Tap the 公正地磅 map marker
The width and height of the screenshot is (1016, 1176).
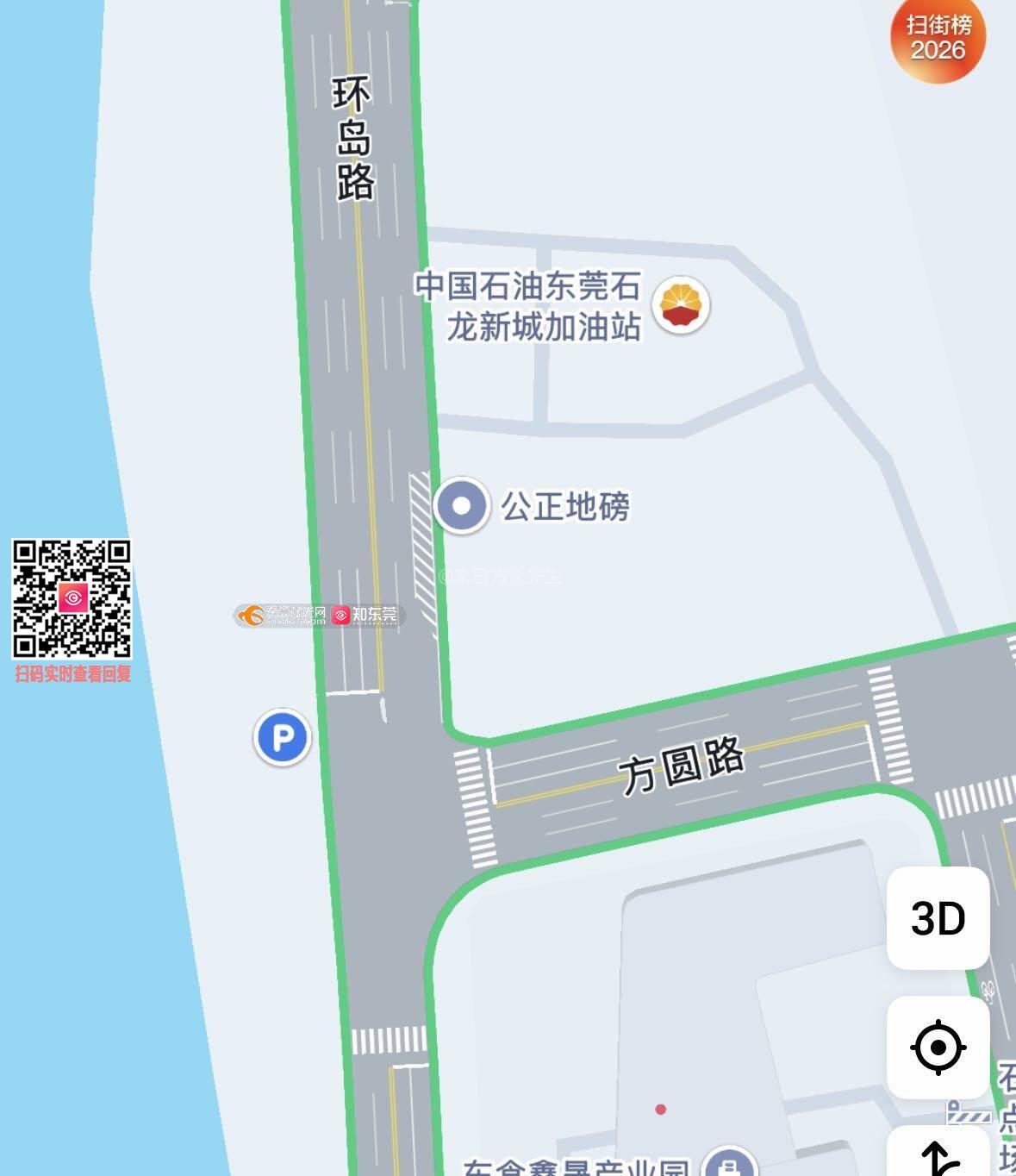462,506
